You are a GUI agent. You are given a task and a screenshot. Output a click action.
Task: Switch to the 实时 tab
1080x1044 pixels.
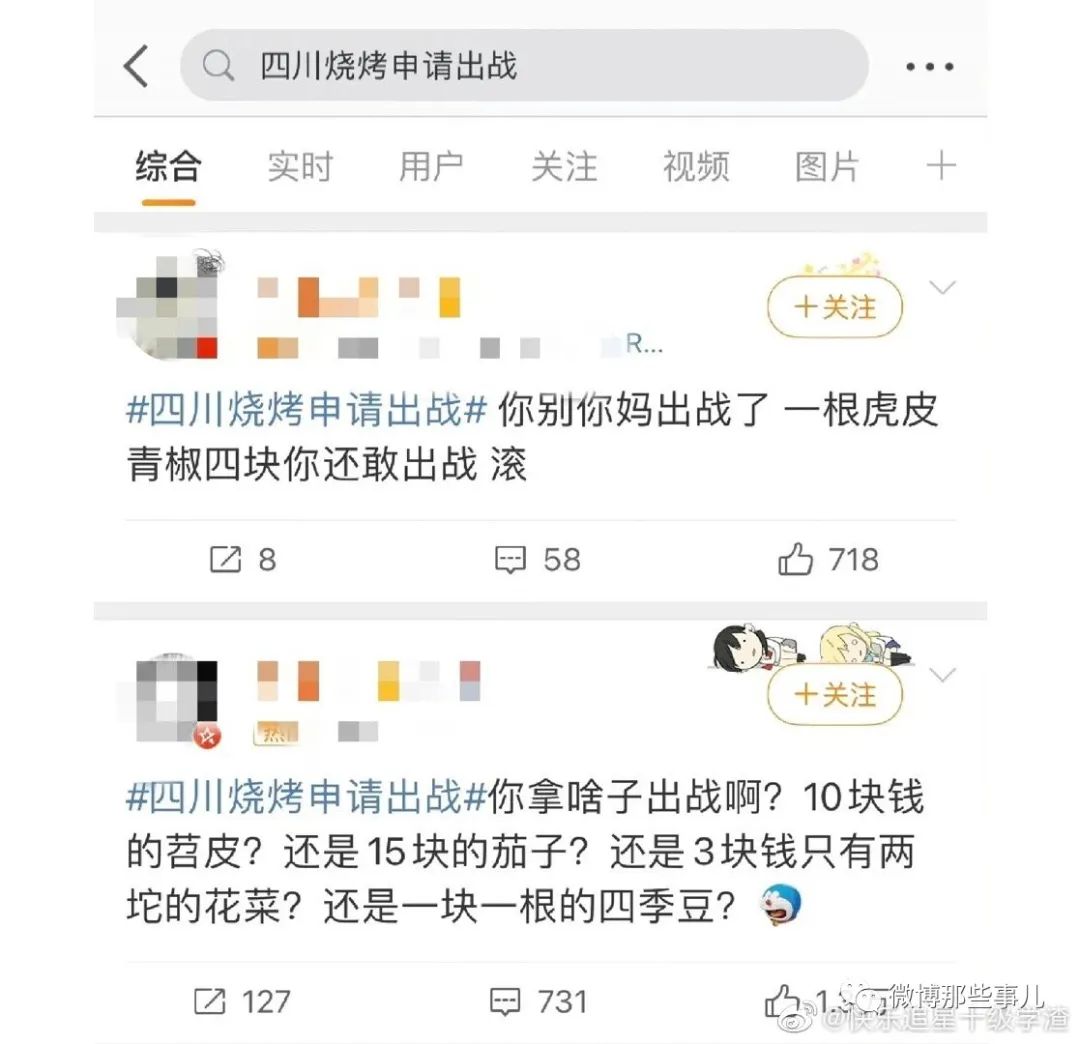tap(299, 166)
